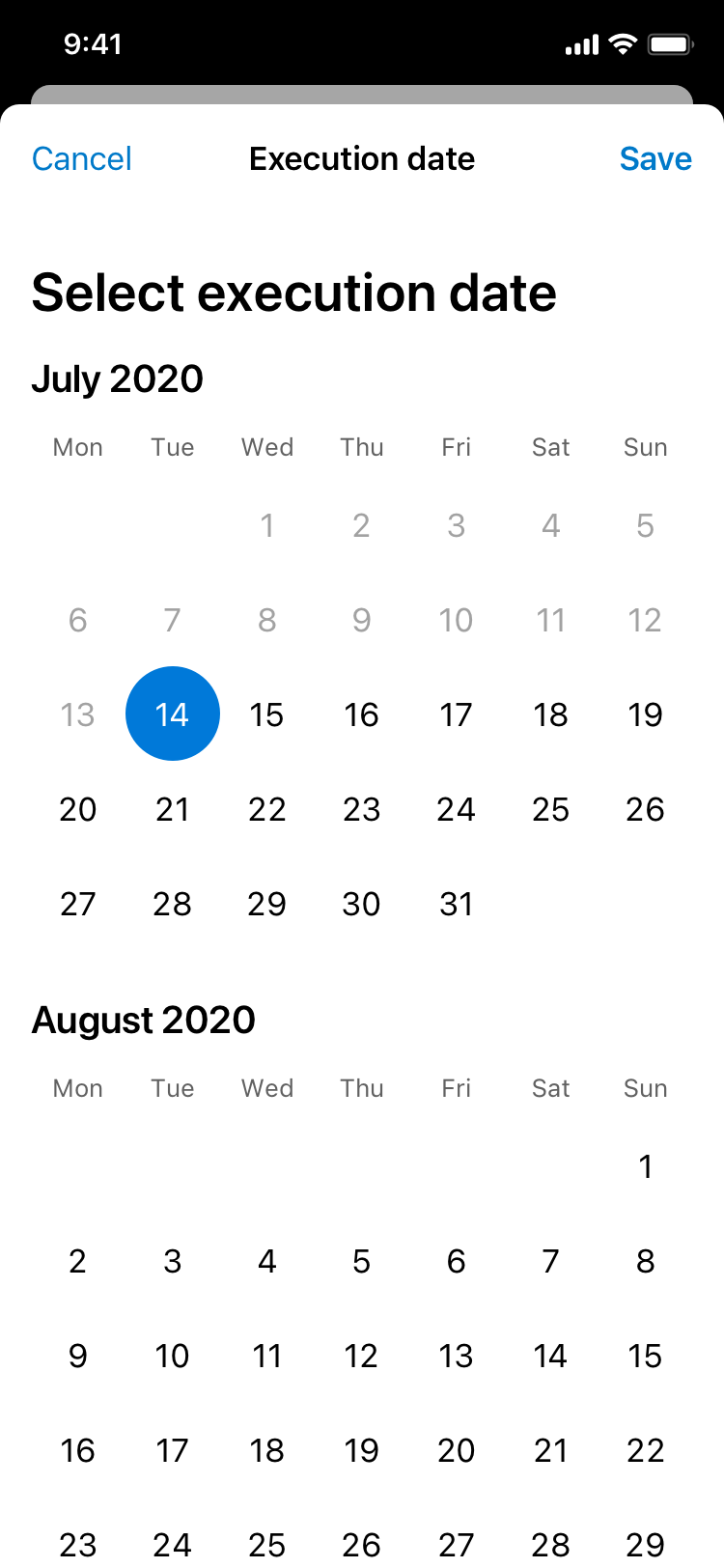Select July 14 as execution date

click(x=173, y=714)
